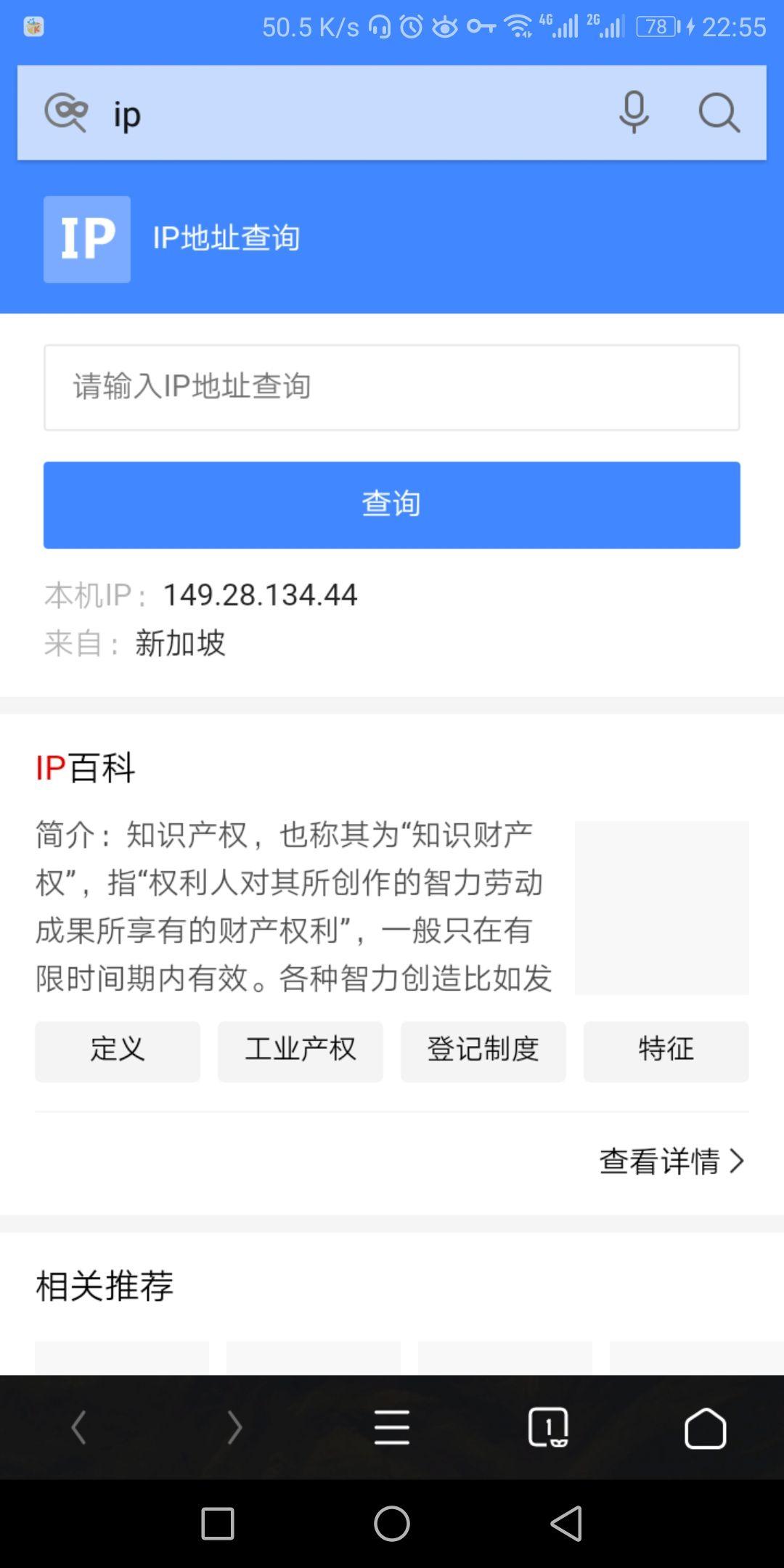Focus the 请输入IP地址查询 input field

click(x=392, y=388)
